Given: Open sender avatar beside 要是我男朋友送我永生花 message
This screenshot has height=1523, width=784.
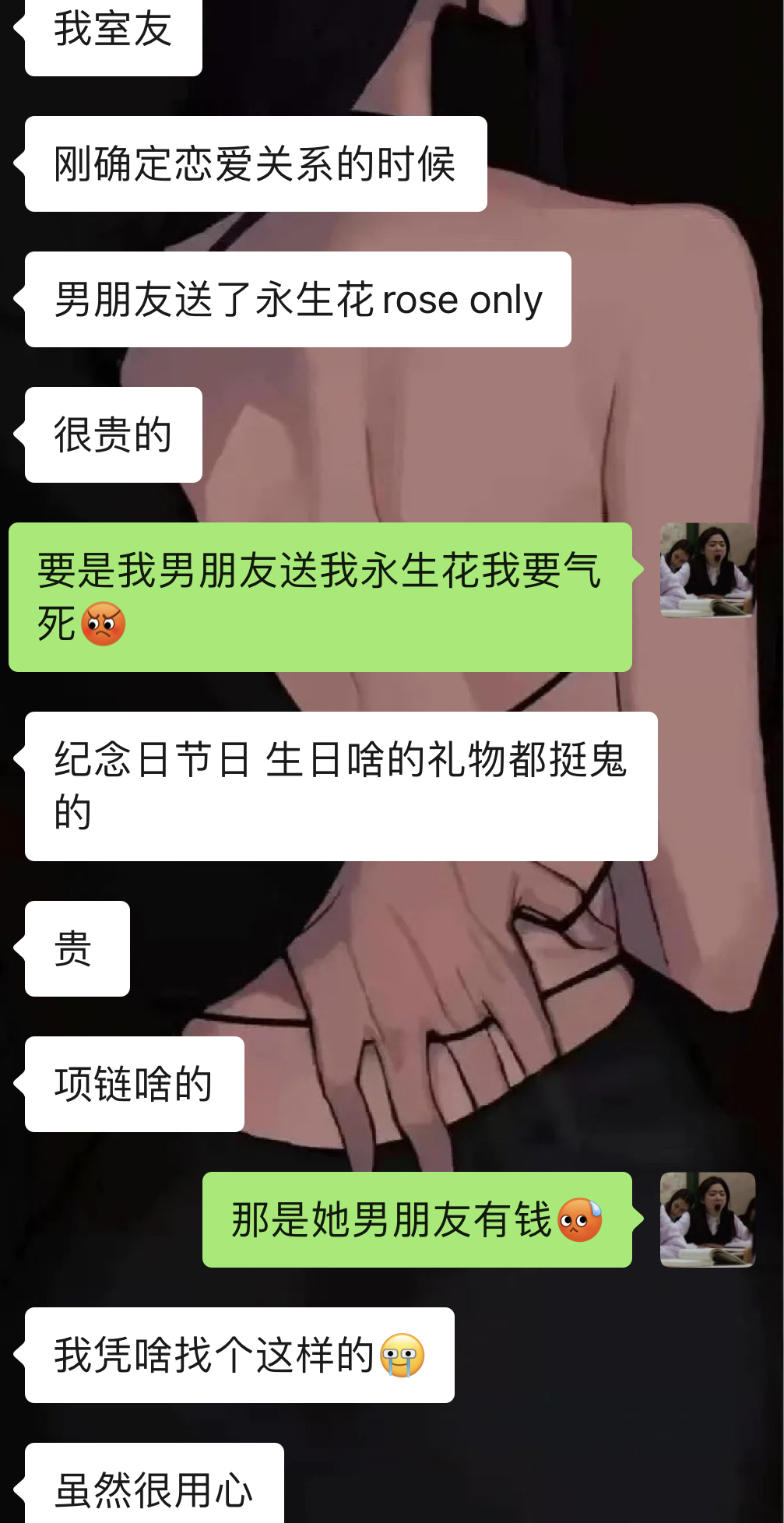Looking at the screenshot, I should click(707, 570).
